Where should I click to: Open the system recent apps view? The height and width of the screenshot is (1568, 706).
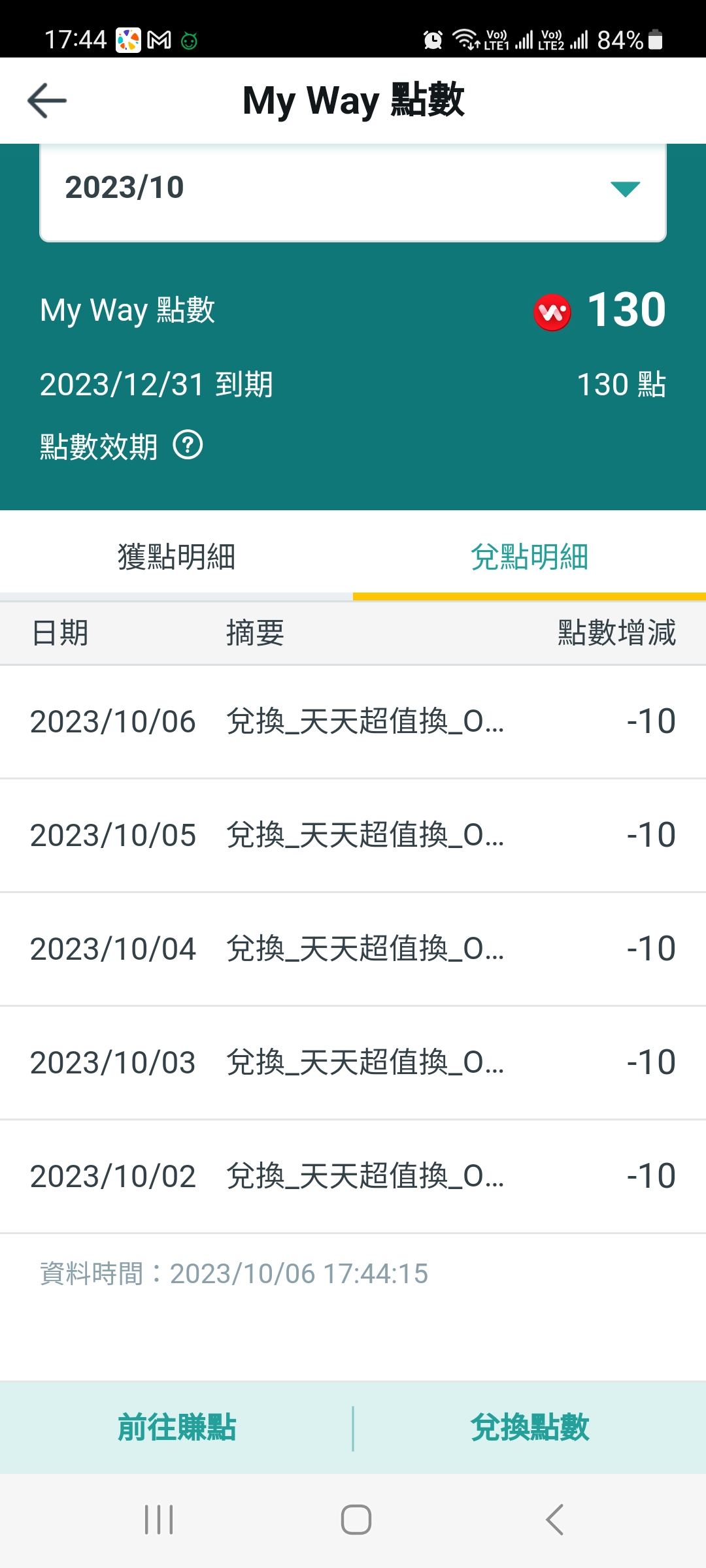click(159, 1520)
